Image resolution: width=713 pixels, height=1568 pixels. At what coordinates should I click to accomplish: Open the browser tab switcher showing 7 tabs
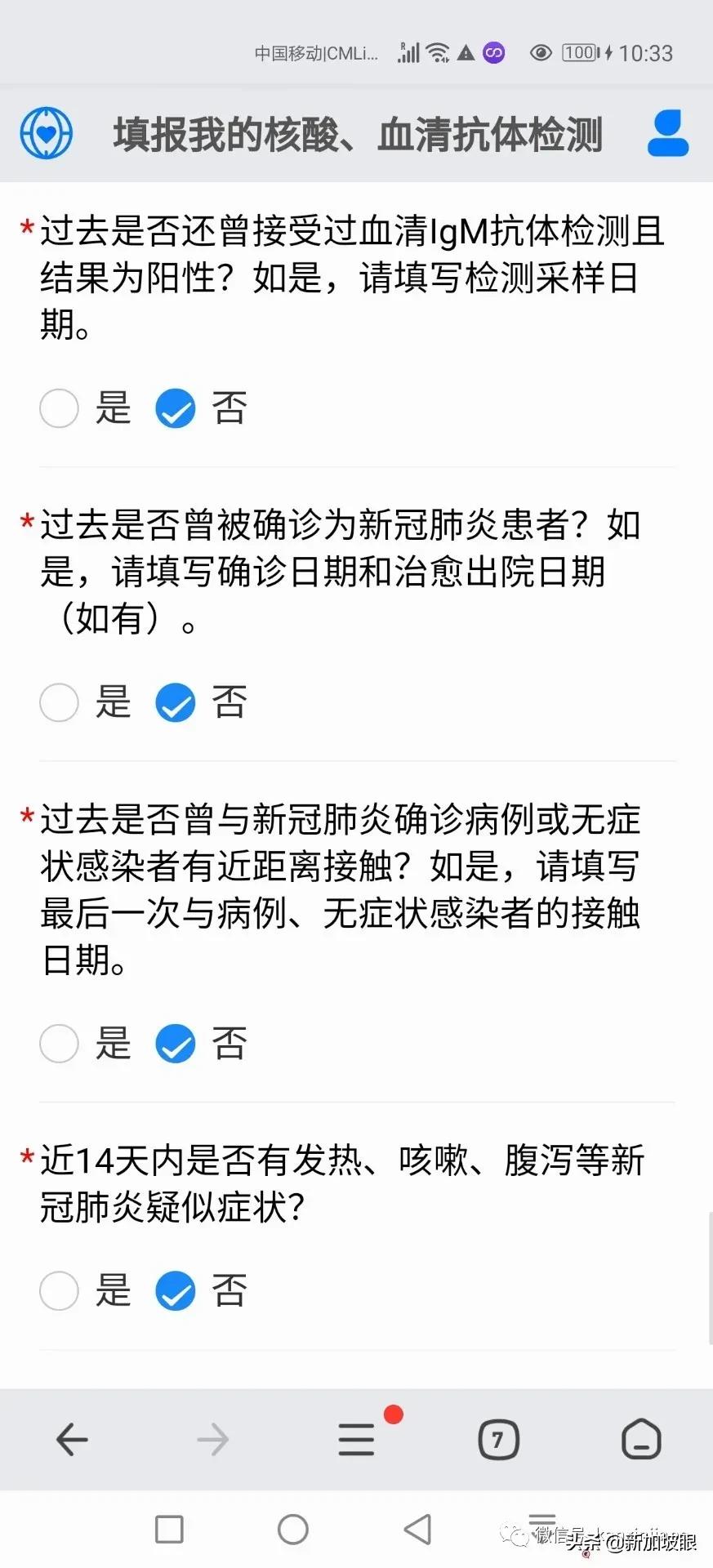[498, 1440]
